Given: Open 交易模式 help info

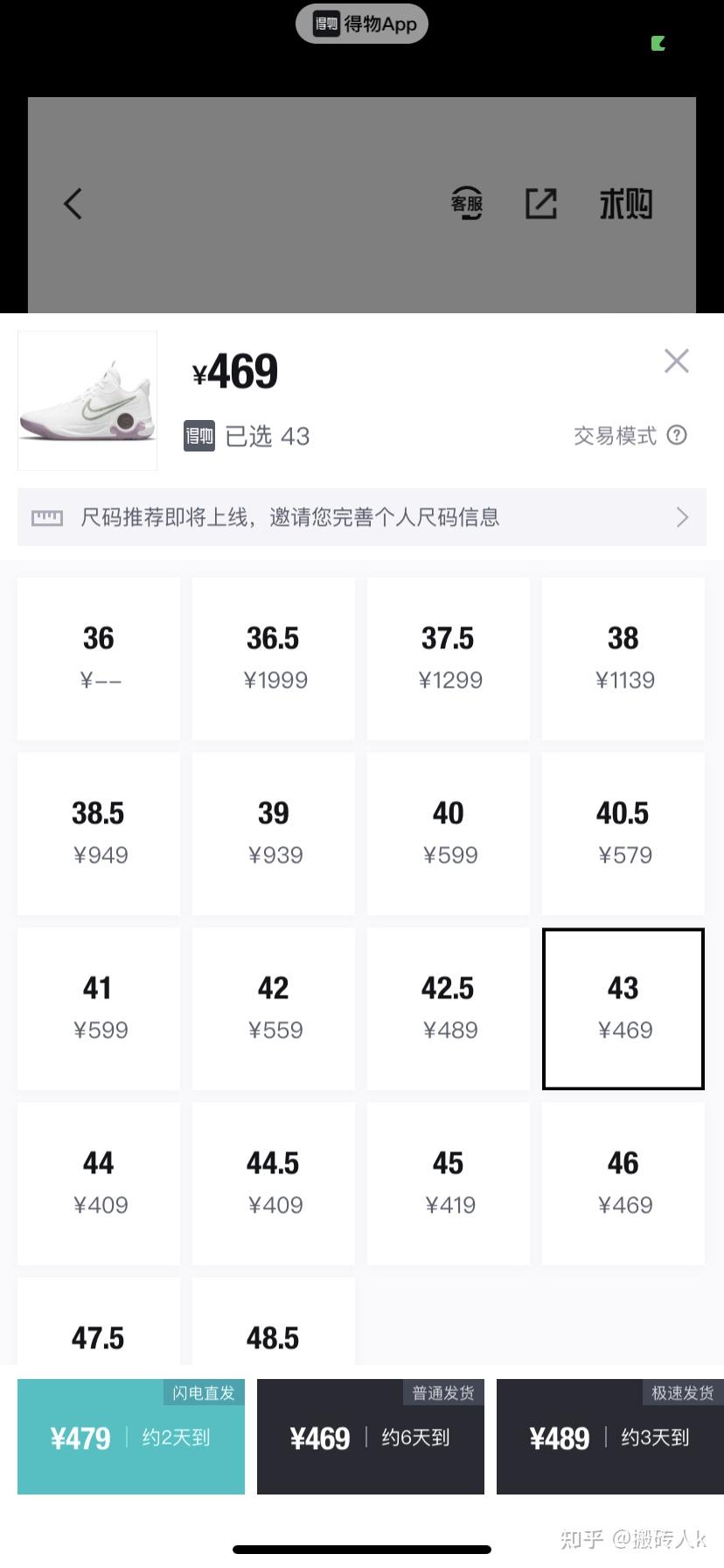Looking at the screenshot, I should pyautogui.click(x=677, y=435).
